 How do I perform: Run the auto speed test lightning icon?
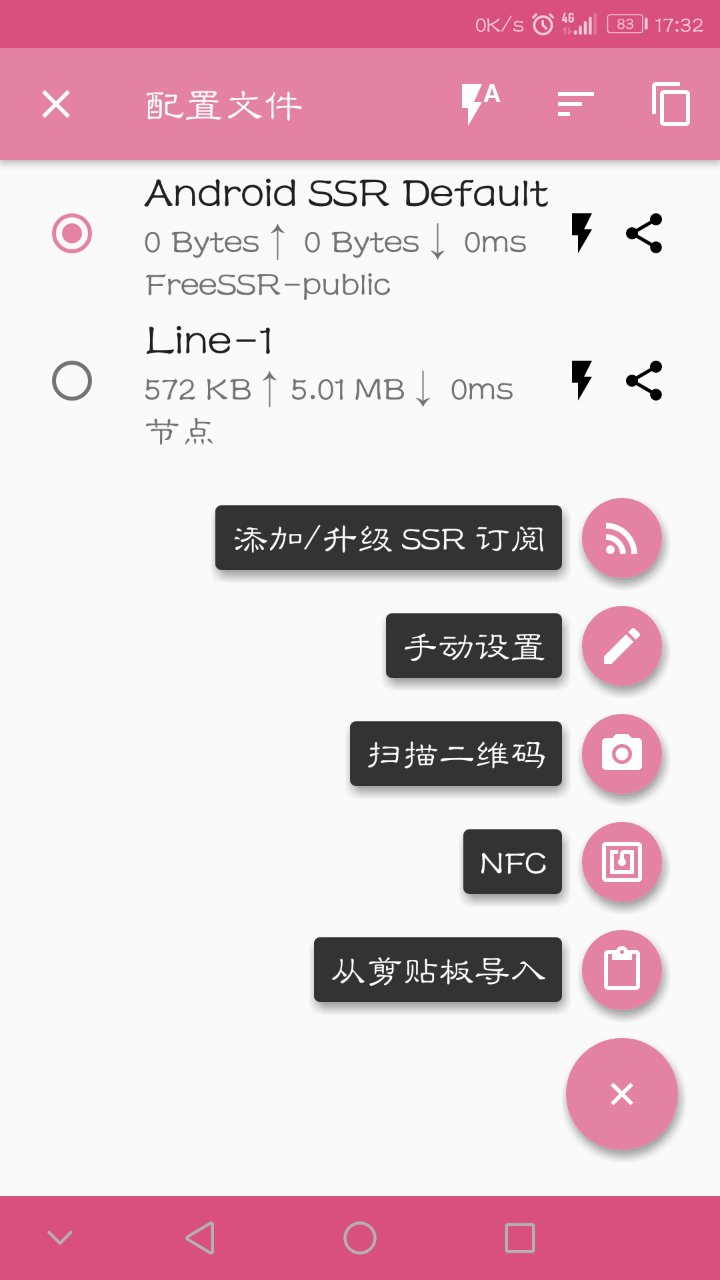479,104
